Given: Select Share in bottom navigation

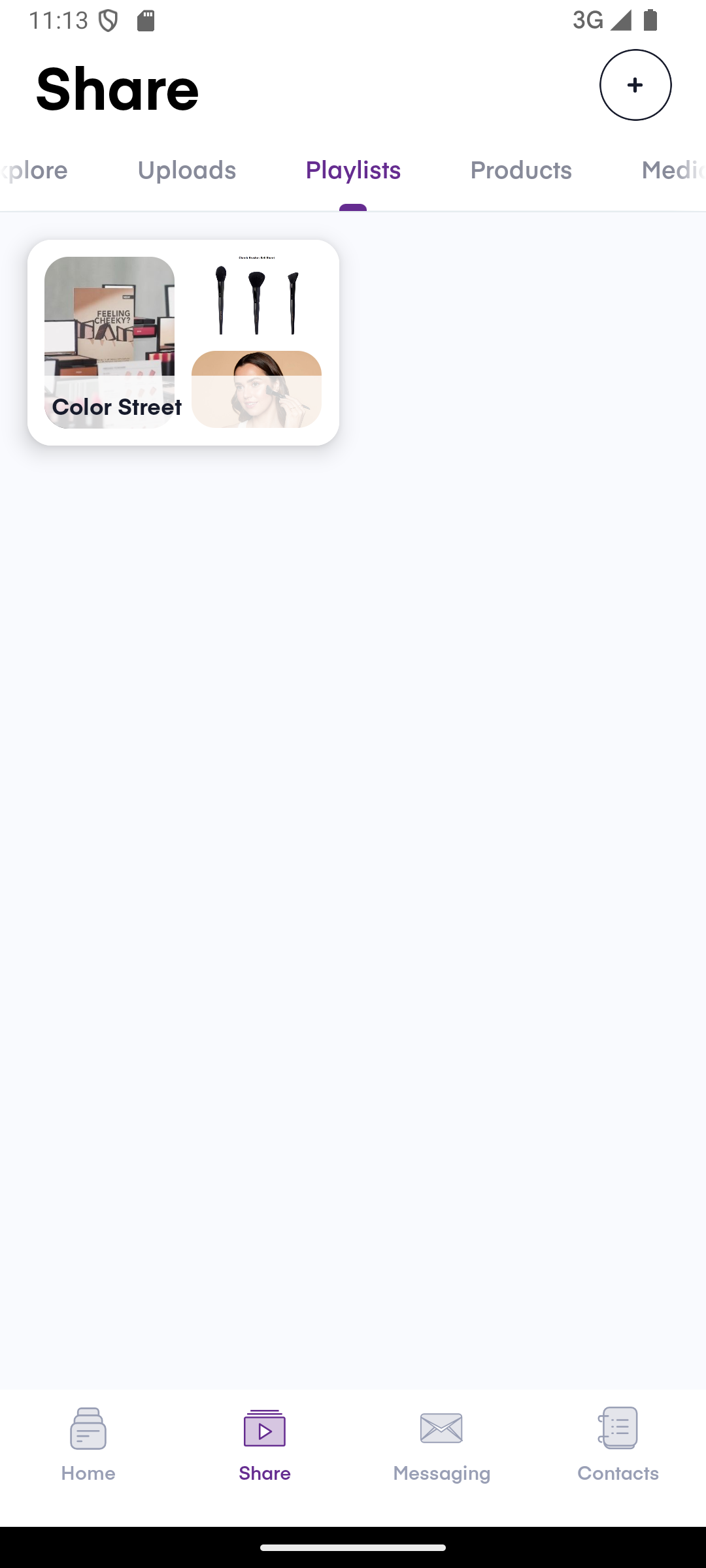Looking at the screenshot, I should coord(265,1445).
